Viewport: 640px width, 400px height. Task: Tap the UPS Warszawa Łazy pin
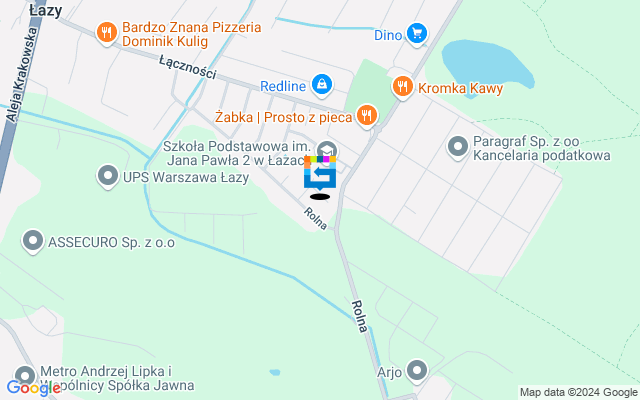107,177
